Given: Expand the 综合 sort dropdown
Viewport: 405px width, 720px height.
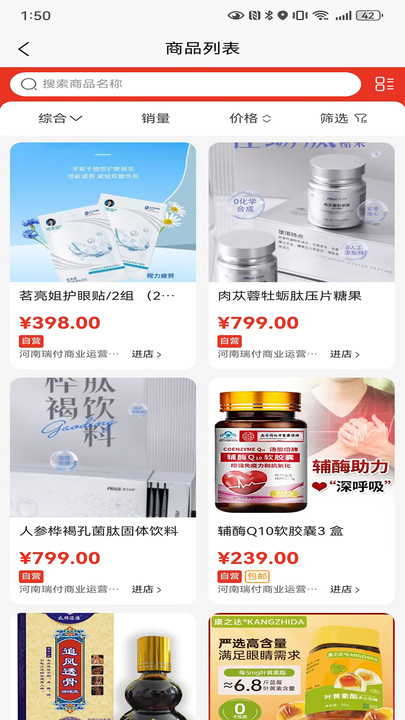Looking at the screenshot, I should (60, 118).
